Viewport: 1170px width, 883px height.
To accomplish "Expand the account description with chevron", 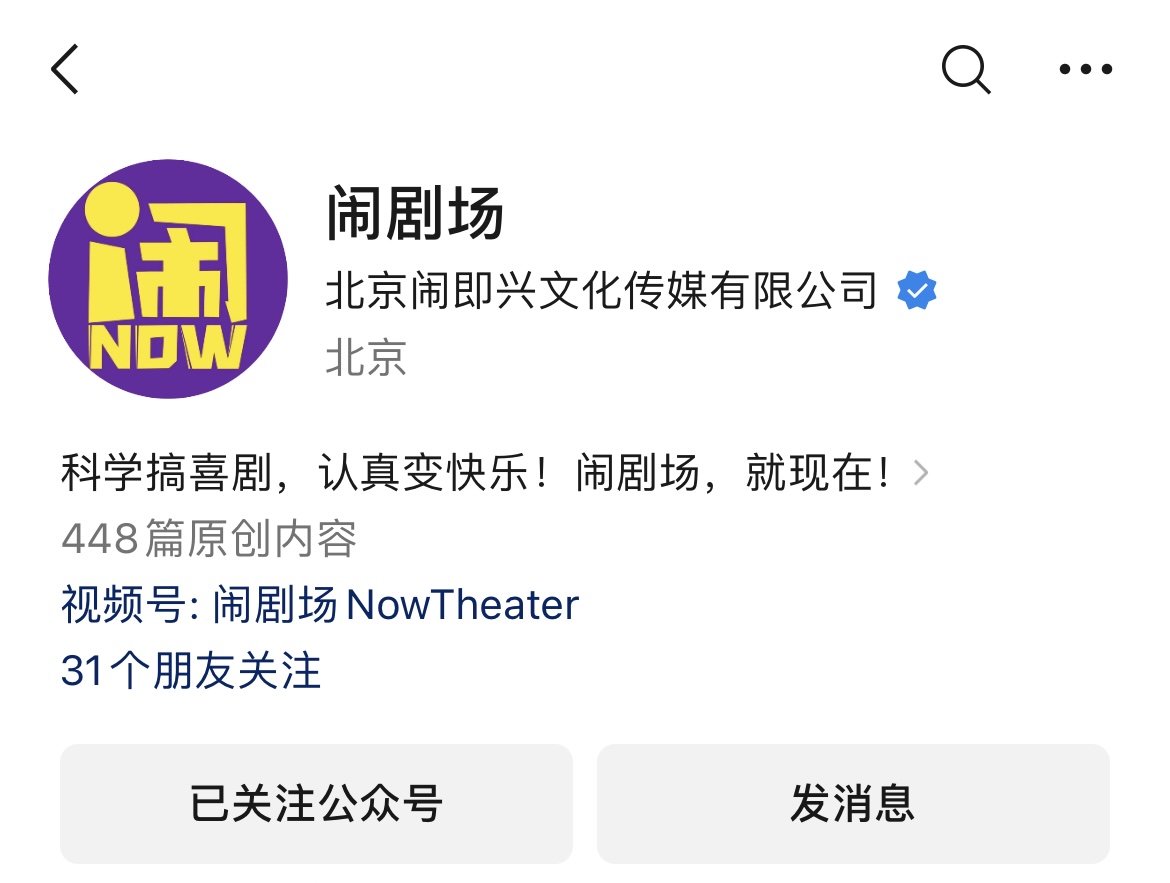I will [921, 473].
